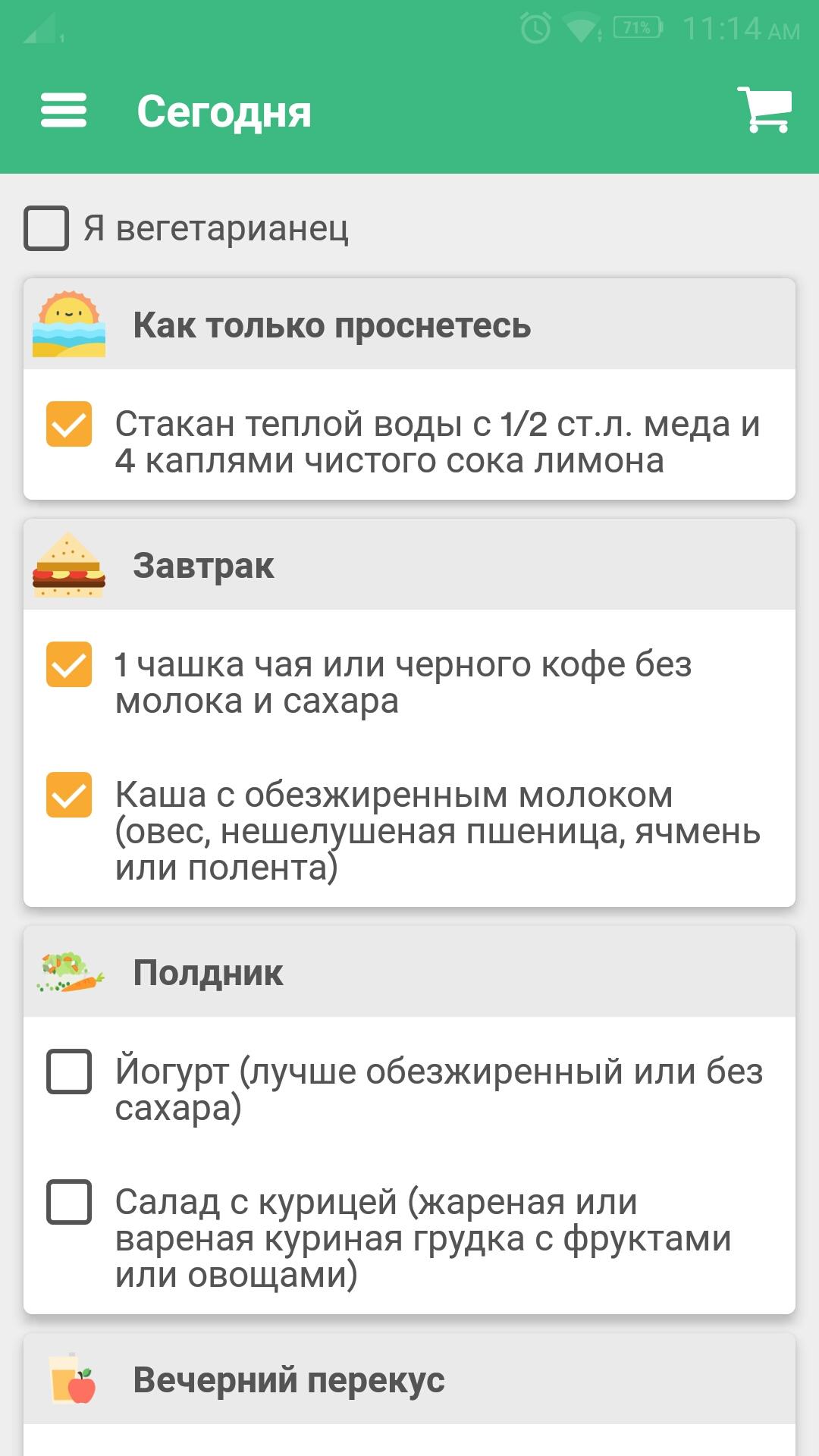This screenshot has width=819, height=1456.
Task: Check off the yogurt item
Action: (69, 1072)
